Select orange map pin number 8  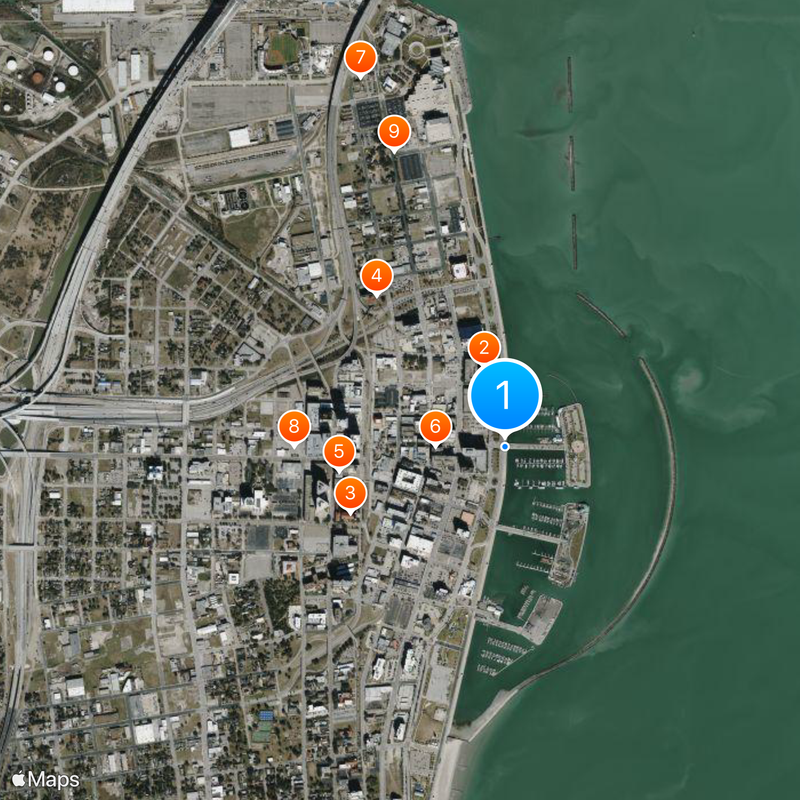(x=293, y=427)
